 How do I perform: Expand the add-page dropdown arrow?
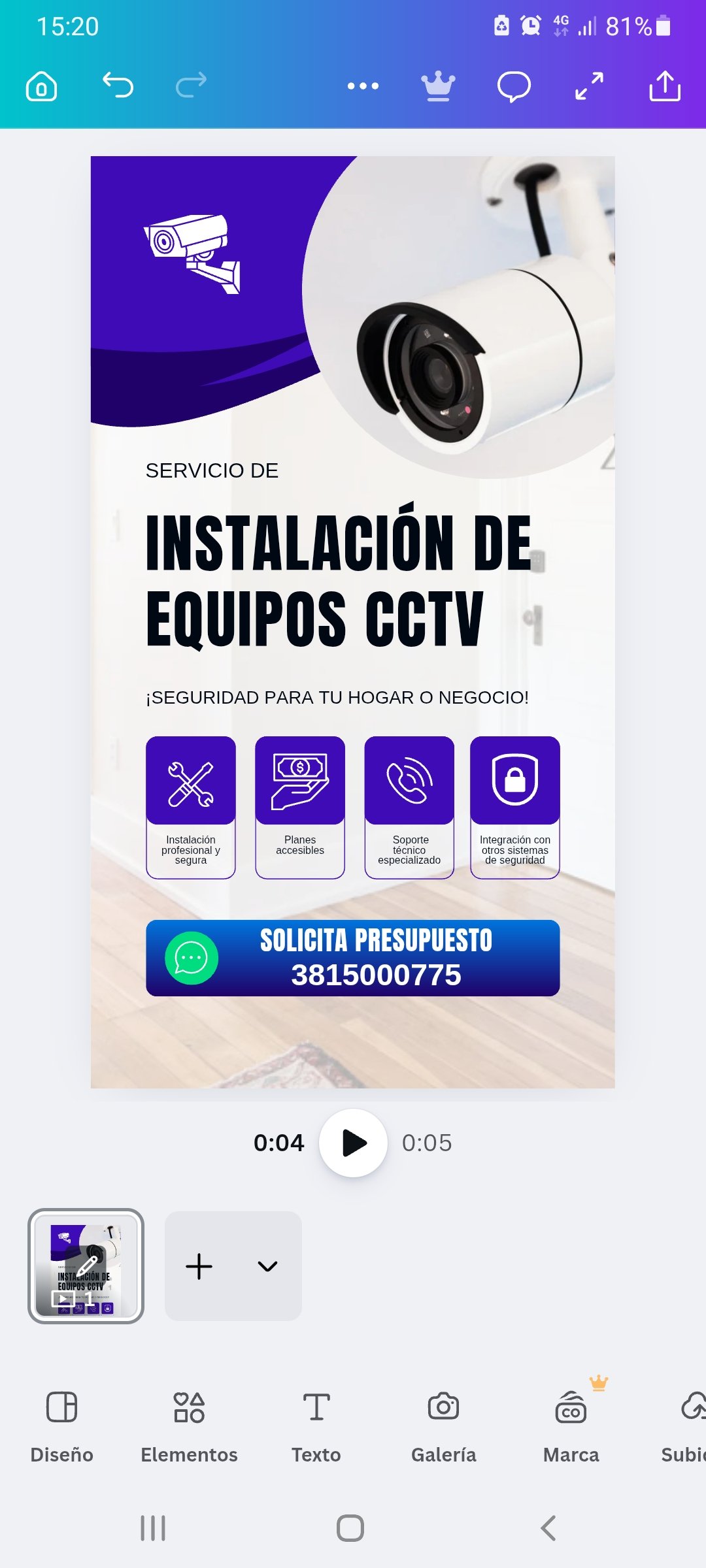pos(267,1266)
